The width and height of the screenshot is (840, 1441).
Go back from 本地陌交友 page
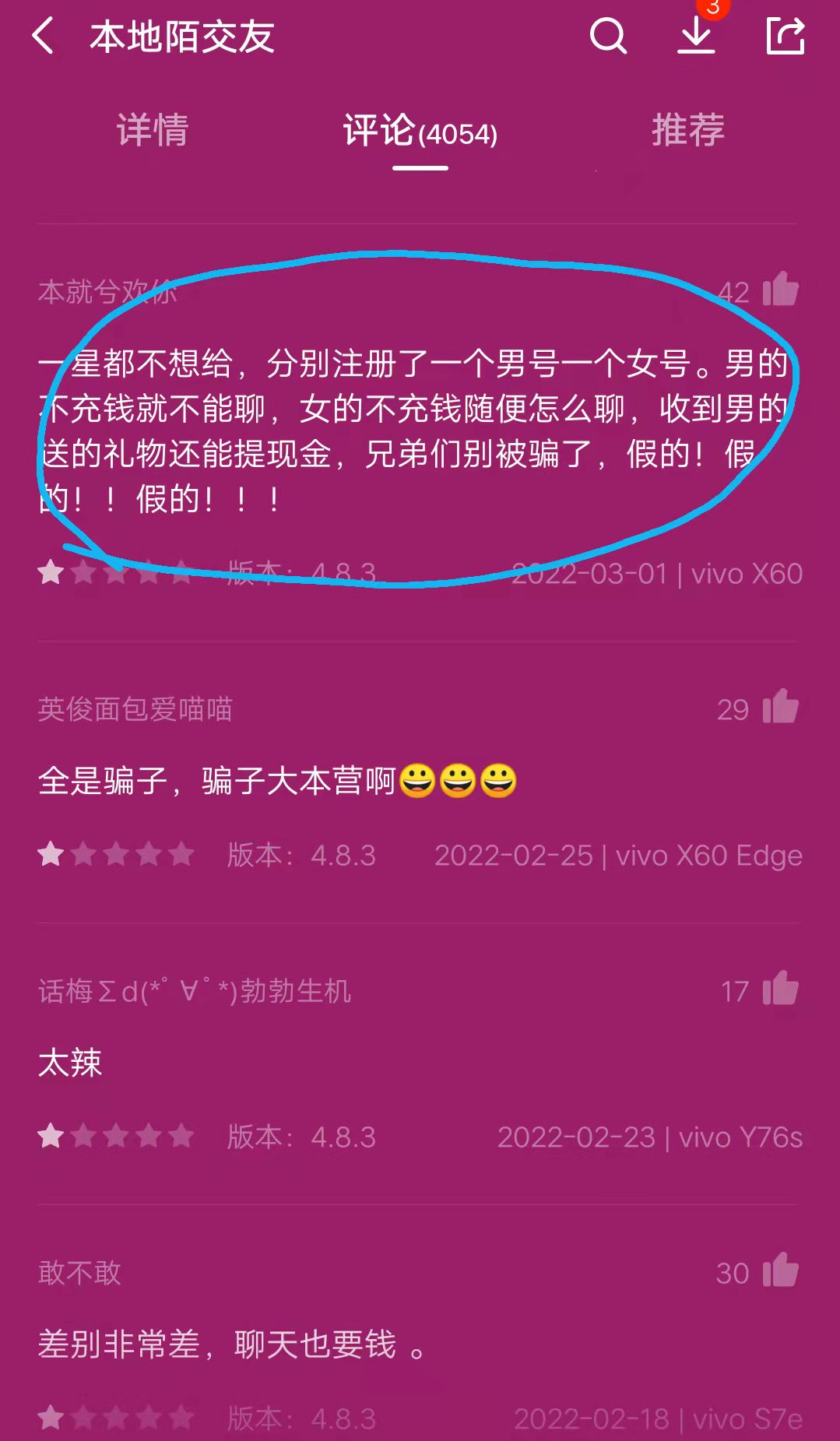click(x=44, y=37)
